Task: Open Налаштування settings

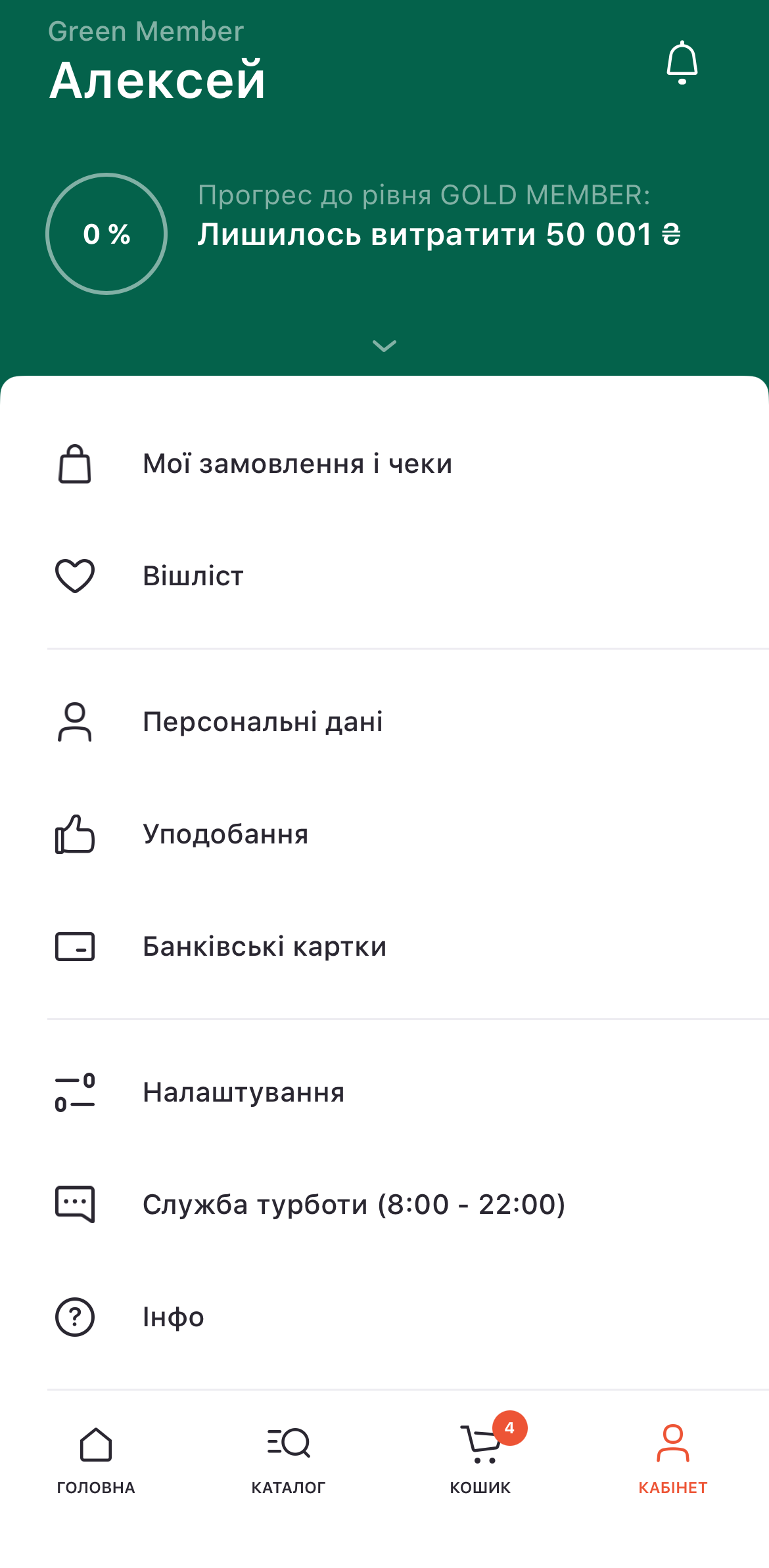Action: pos(243,1092)
